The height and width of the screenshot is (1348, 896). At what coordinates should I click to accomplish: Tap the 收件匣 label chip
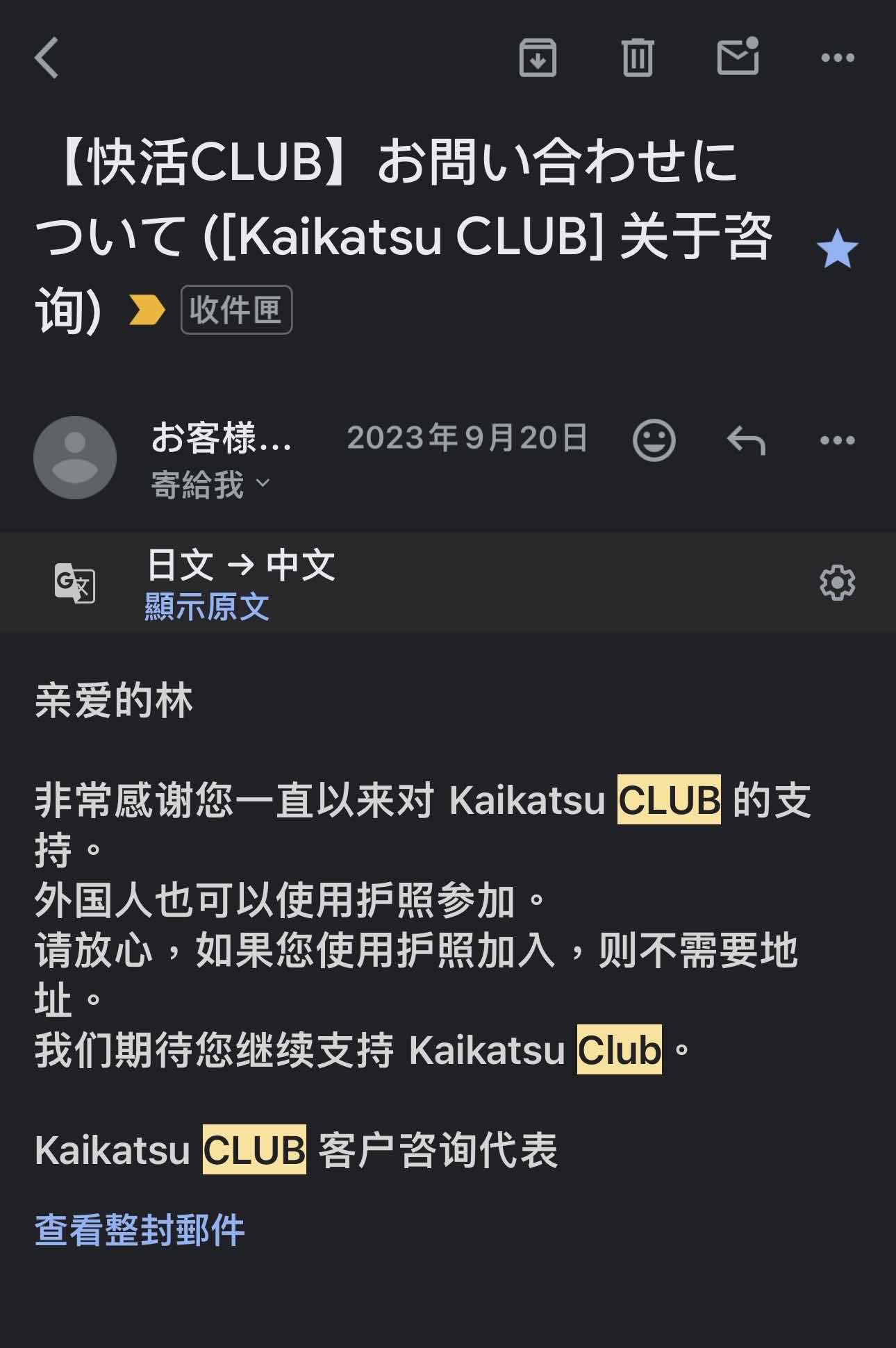tap(236, 310)
